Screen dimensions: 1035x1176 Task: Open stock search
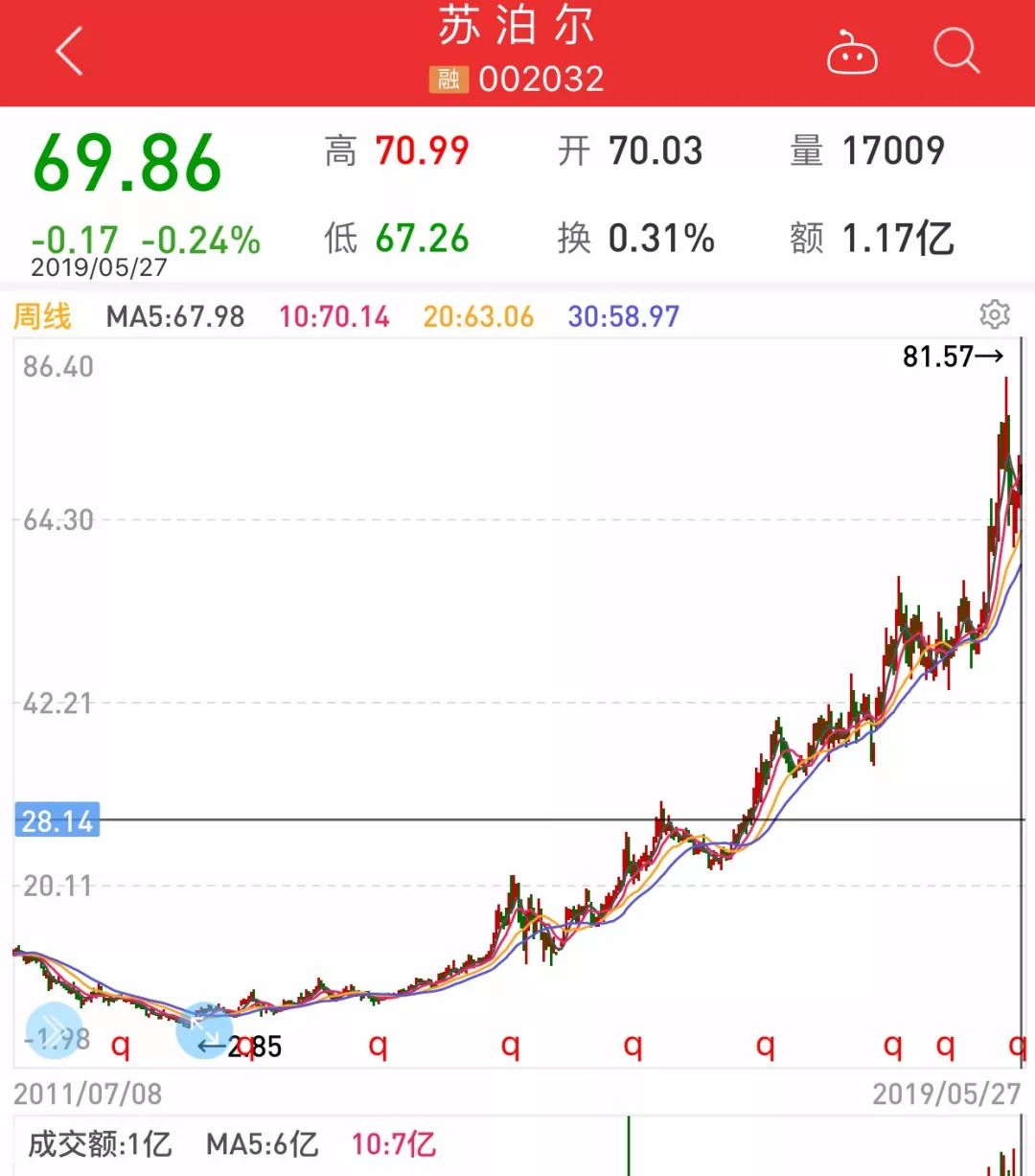tap(956, 51)
